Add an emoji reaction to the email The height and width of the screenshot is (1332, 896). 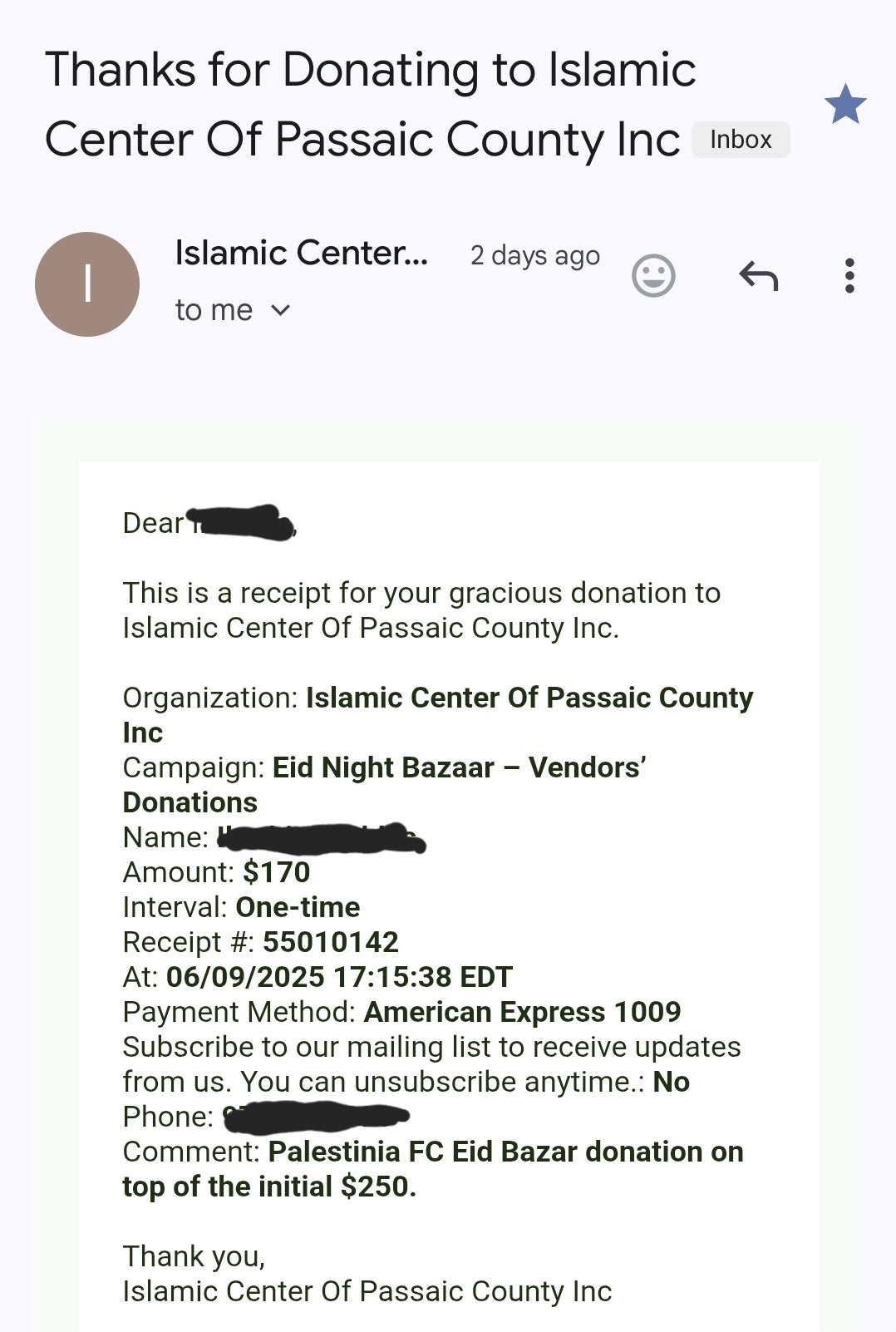click(x=653, y=275)
